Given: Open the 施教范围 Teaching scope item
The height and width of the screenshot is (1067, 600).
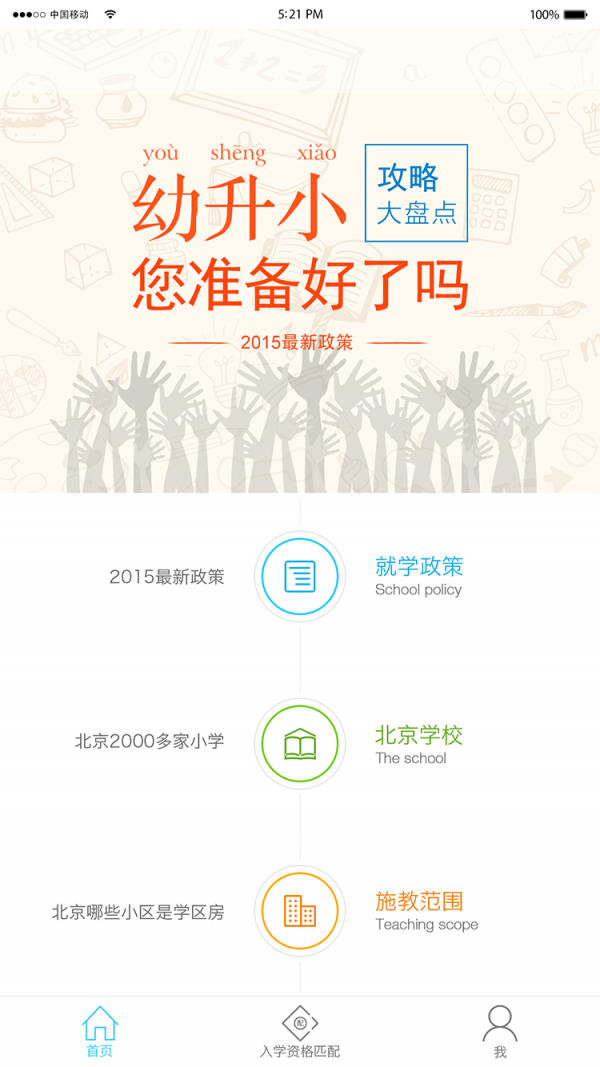Looking at the screenshot, I should tap(300, 911).
